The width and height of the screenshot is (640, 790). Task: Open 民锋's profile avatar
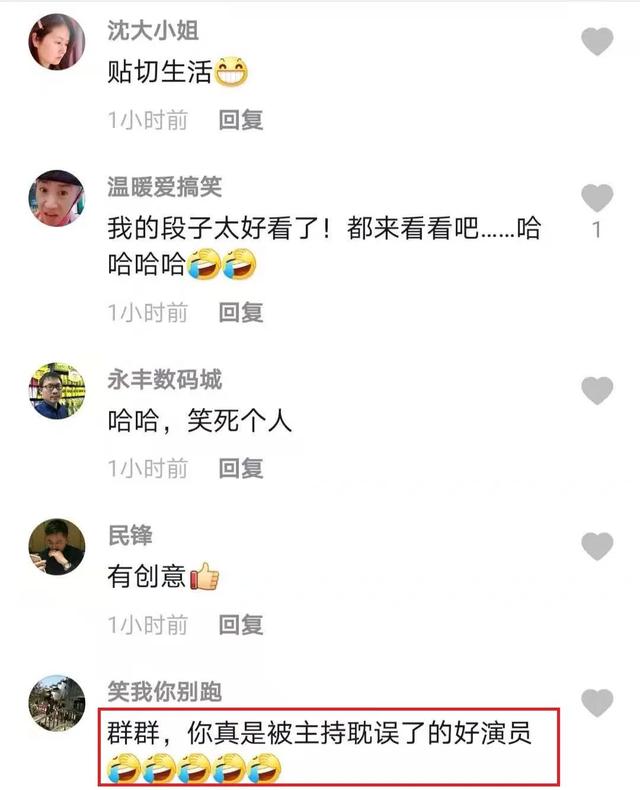coord(56,546)
